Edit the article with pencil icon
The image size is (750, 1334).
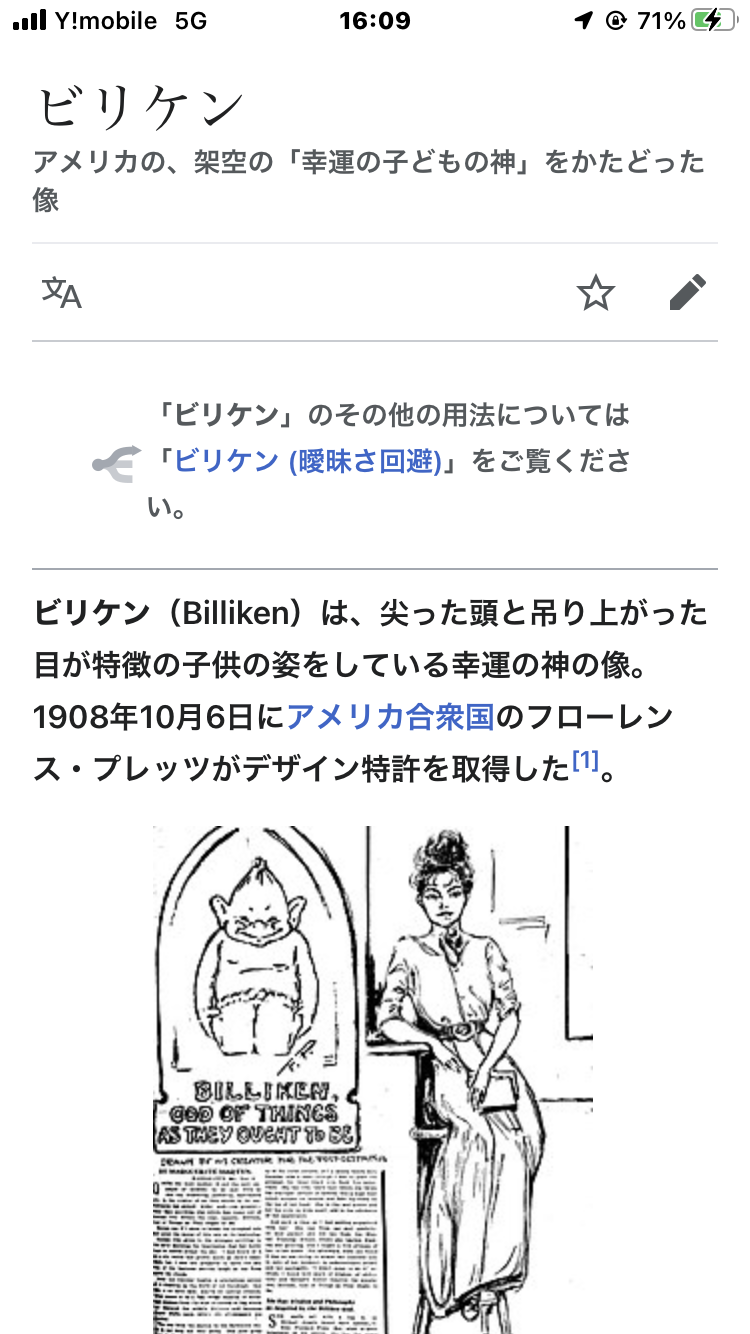pyautogui.click(x=688, y=293)
